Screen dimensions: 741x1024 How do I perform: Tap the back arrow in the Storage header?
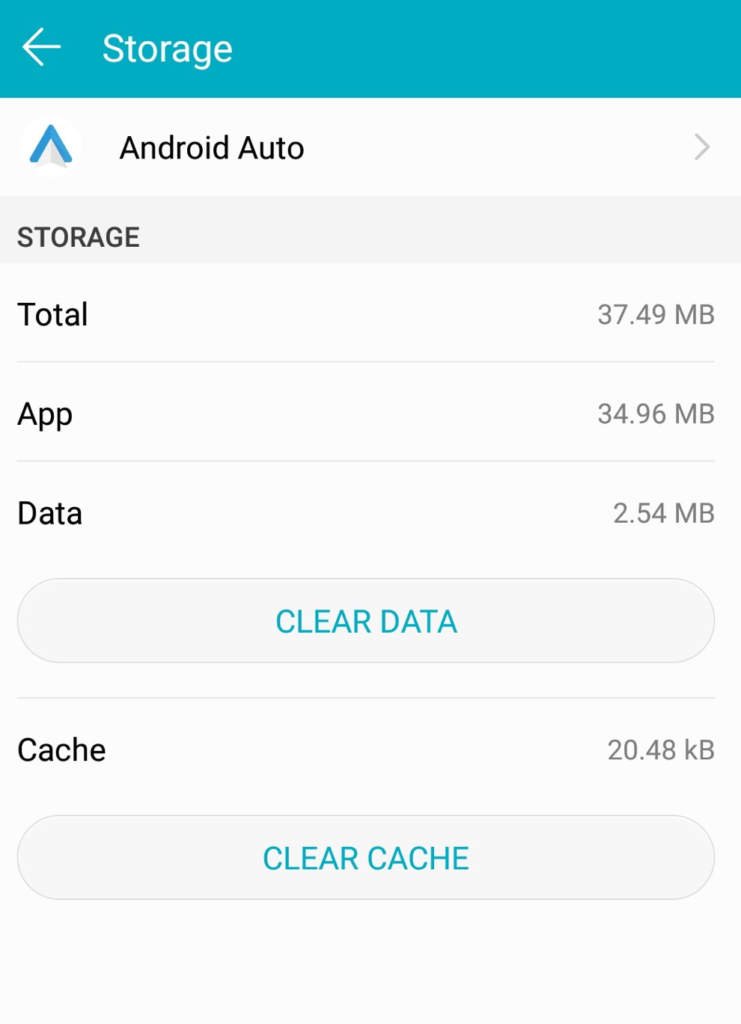tap(40, 48)
